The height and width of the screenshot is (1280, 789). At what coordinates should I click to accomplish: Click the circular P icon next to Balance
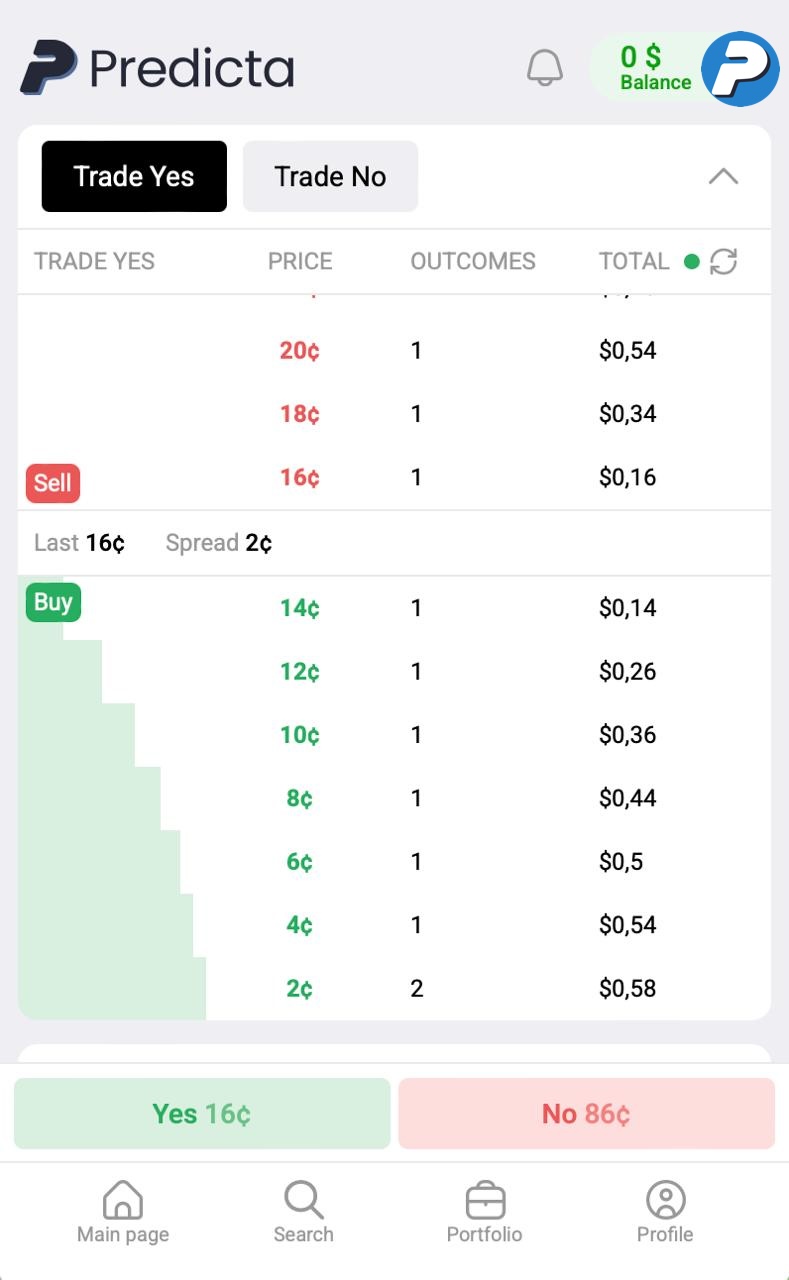coord(740,68)
